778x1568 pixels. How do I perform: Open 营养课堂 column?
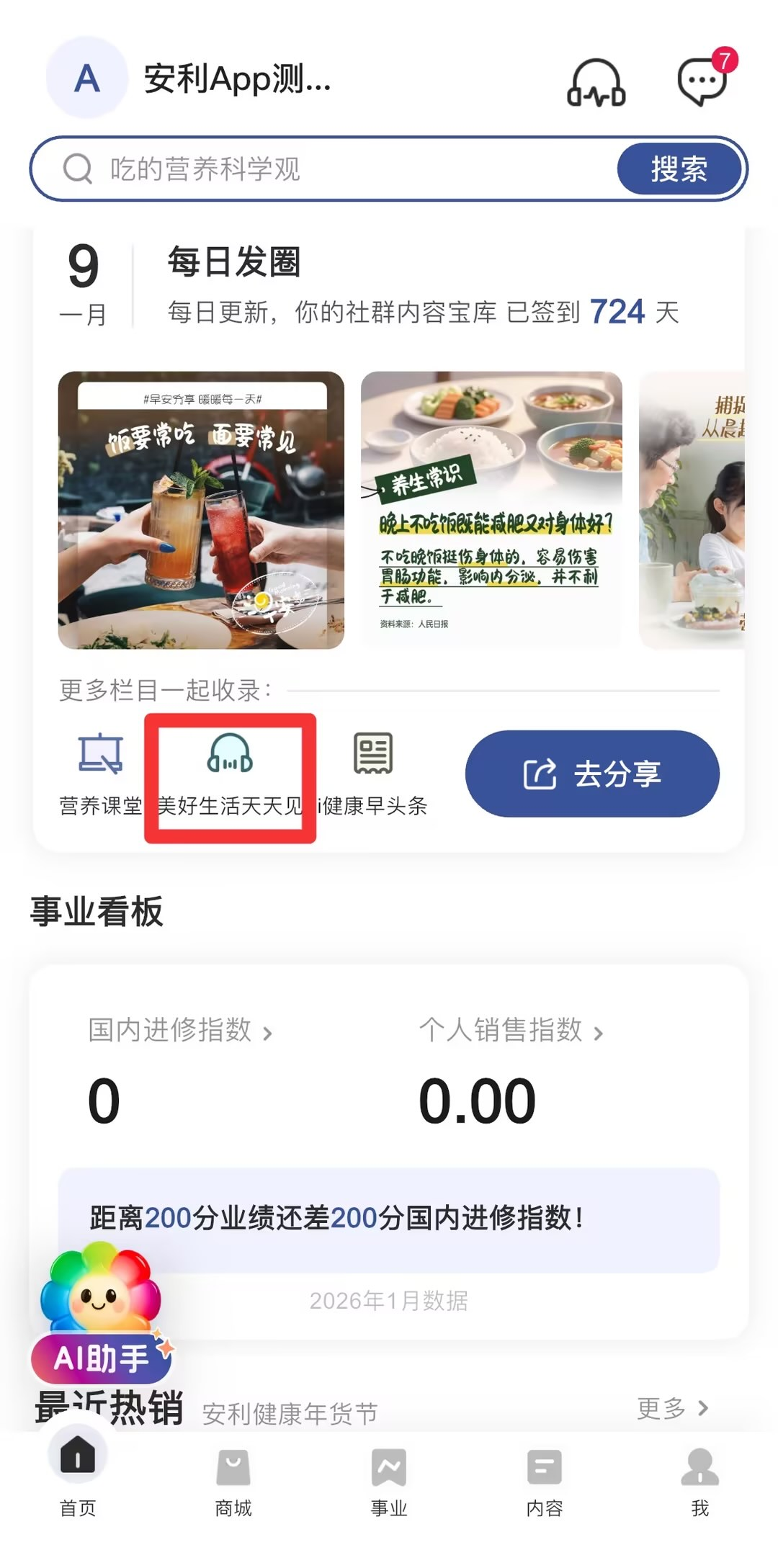[x=100, y=774]
